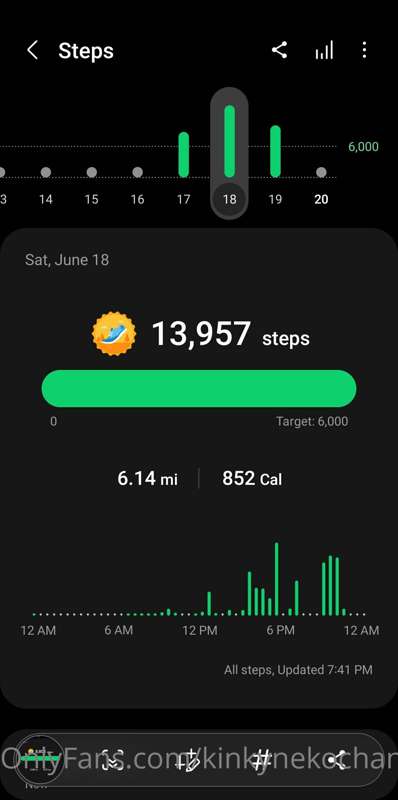Select day 20 in the chart
398x800 pixels.
321,184
